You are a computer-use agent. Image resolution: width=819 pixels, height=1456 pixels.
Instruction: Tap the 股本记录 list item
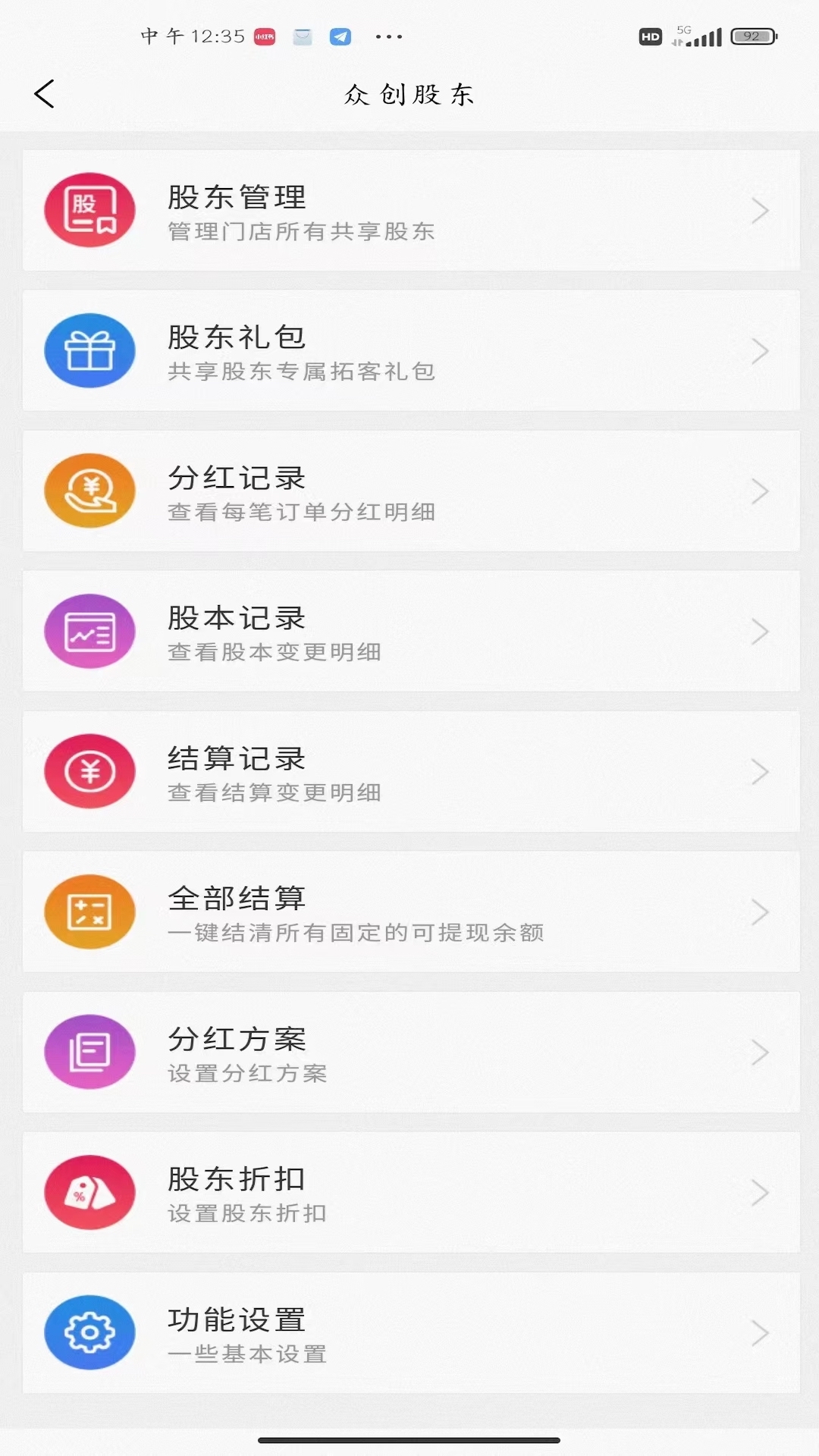(x=409, y=630)
